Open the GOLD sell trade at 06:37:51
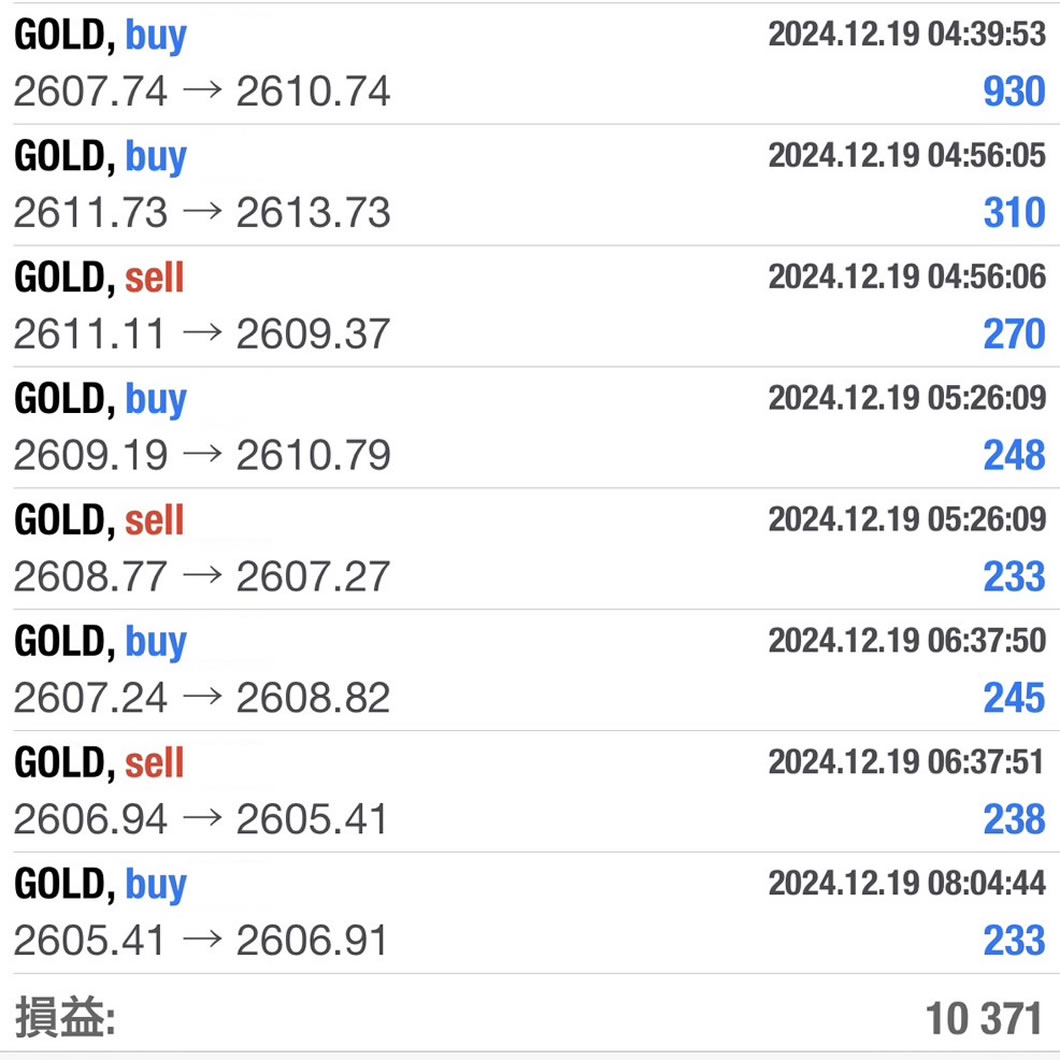Screen dimensions: 1060x1060 530,791
